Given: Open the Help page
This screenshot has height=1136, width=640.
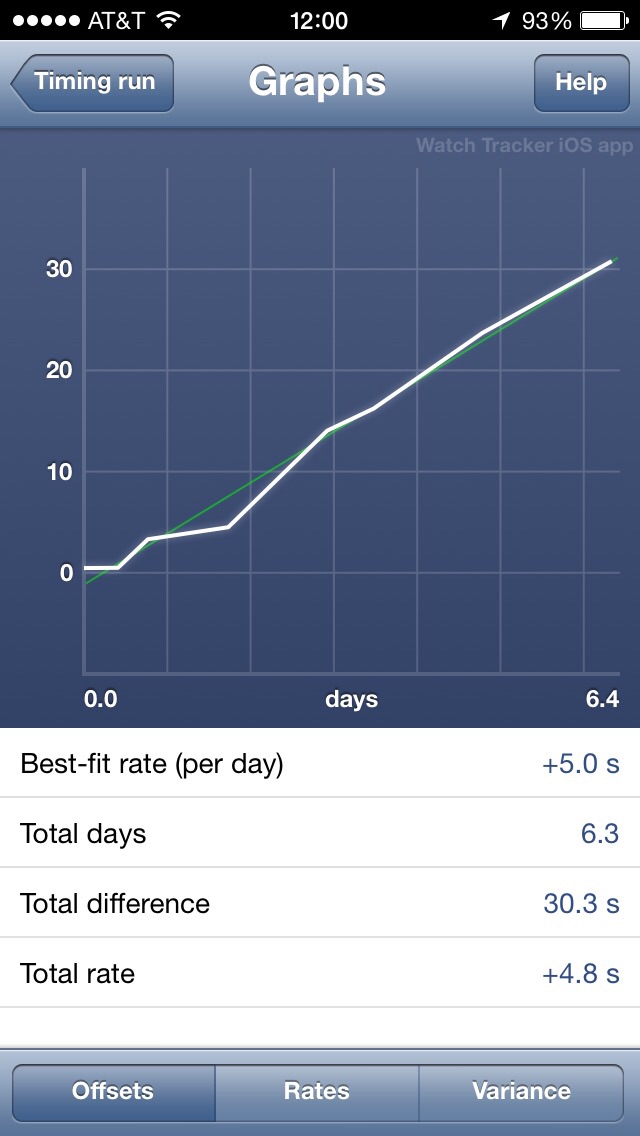Looking at the screenshot, I should pyautogui.click(x=580, y=82).
